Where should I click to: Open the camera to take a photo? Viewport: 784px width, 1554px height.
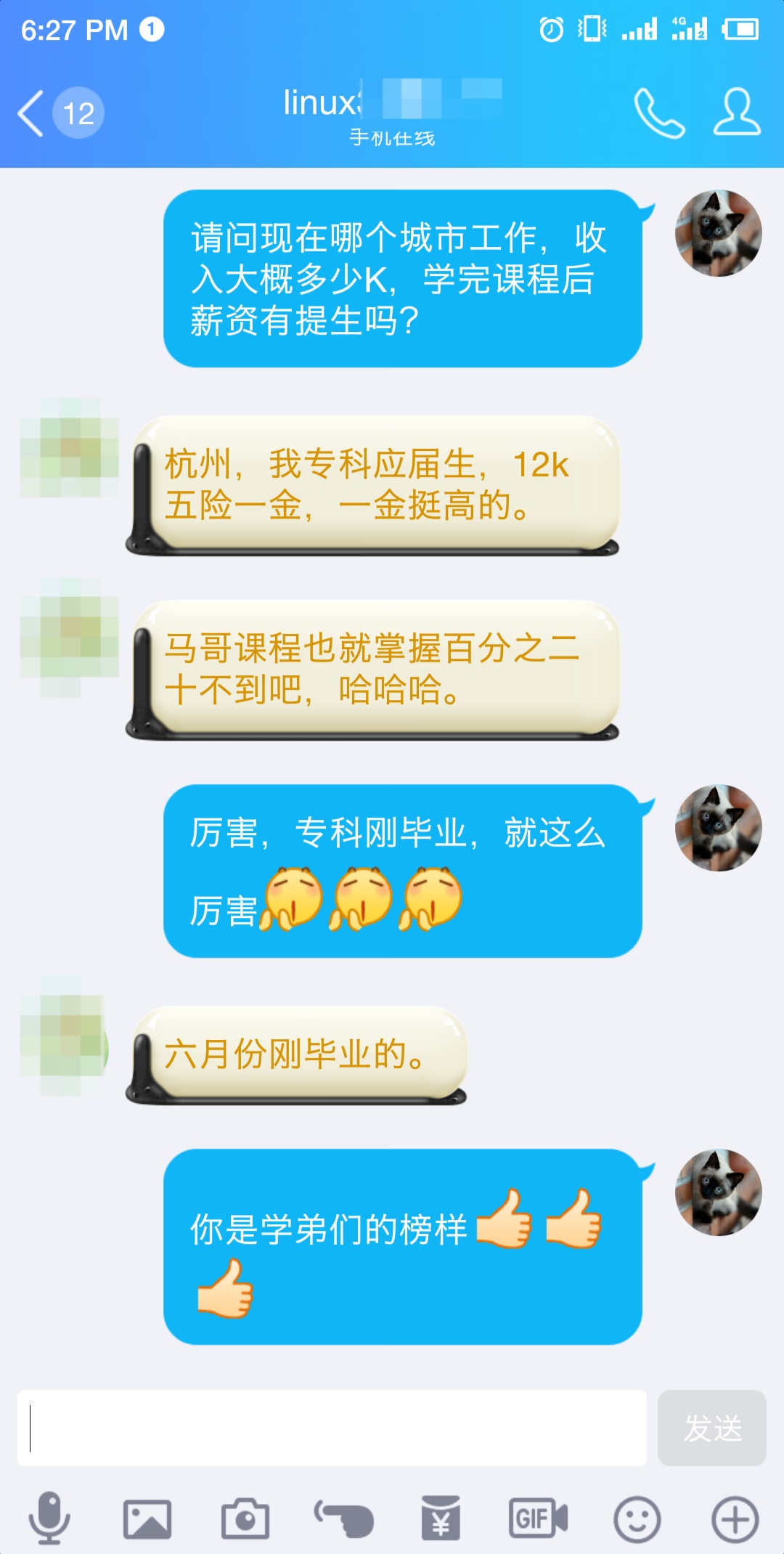click(x=245, y=1518)
